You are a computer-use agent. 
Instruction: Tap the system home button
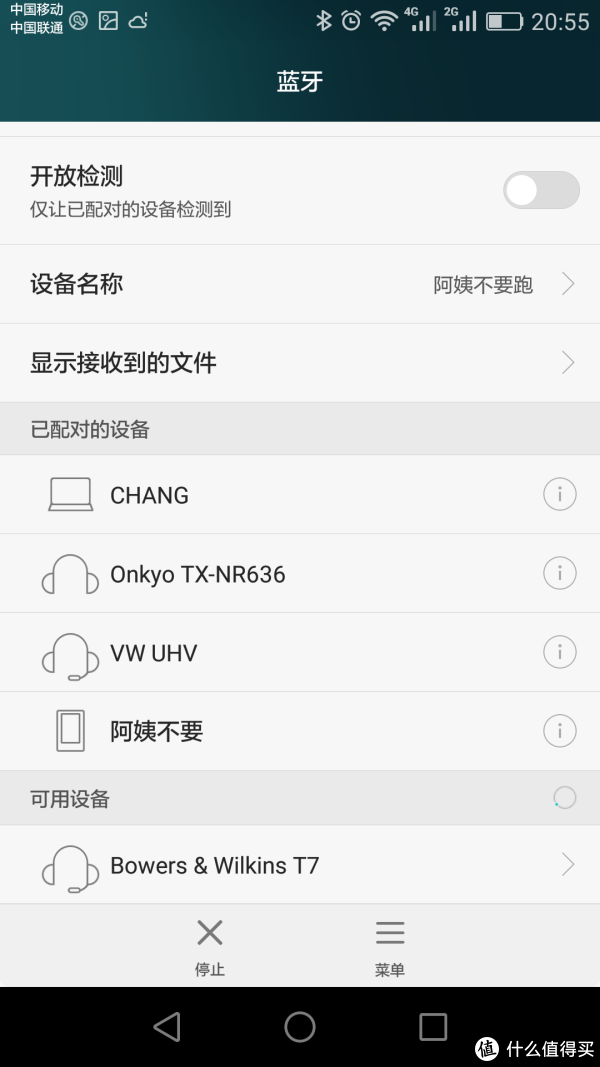pyautogui.click(x=300, y=1026)
